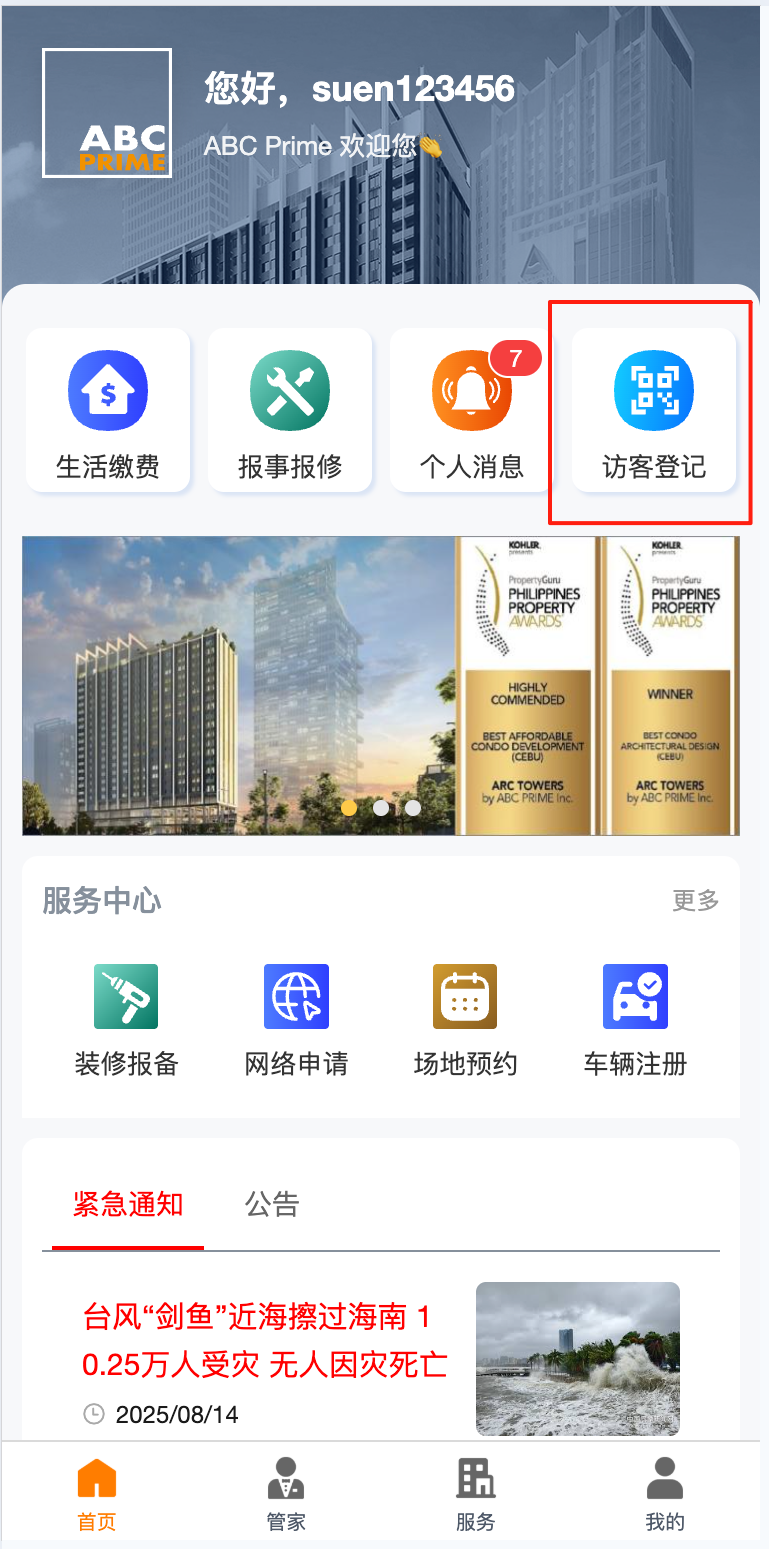Open 车辆注册 vehicle registration
The width and height of the screenshot is (770, 1550).
tap(635, 1020)
